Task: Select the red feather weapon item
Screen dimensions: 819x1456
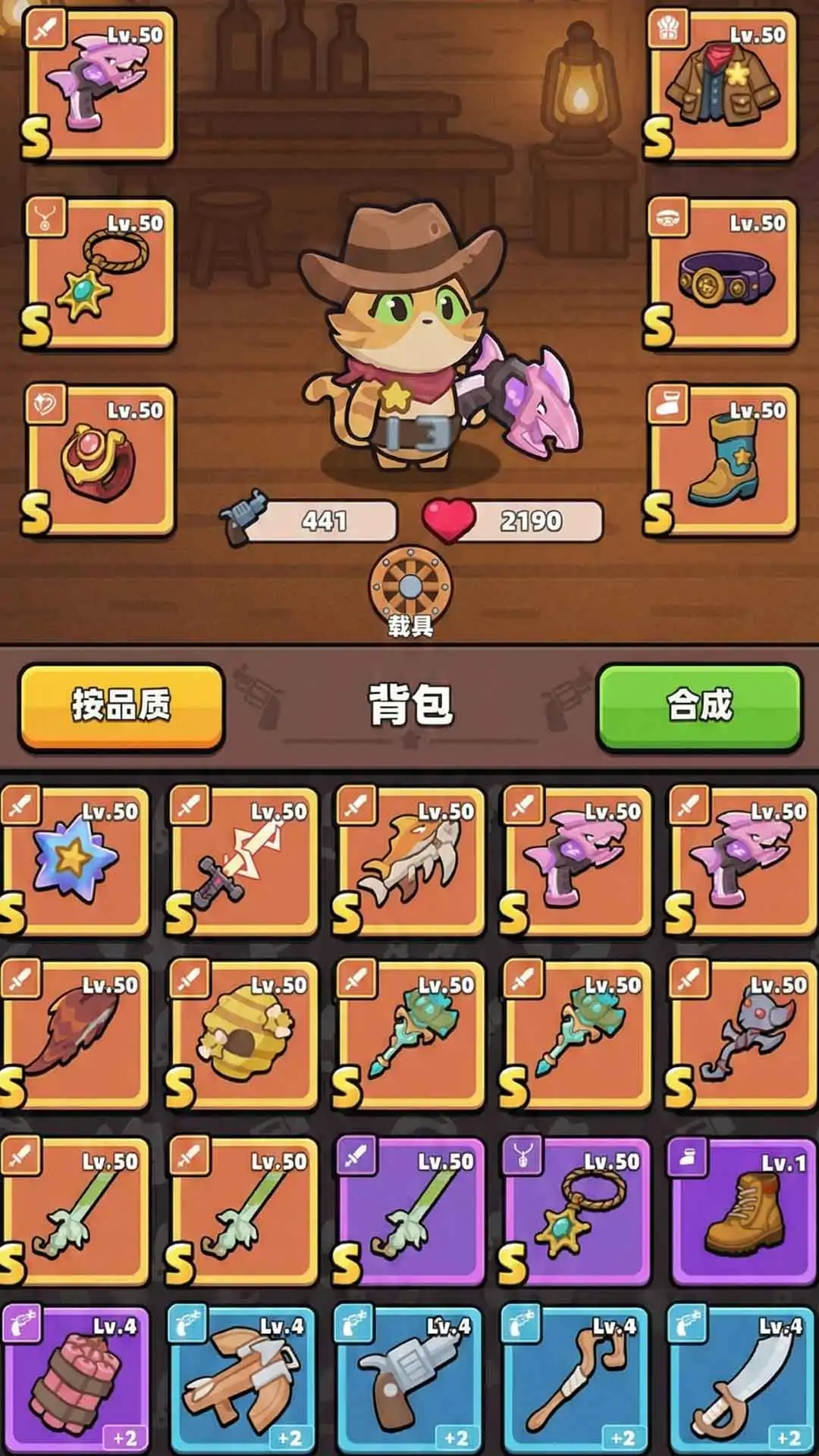Action: click(x=76, y=1035)
